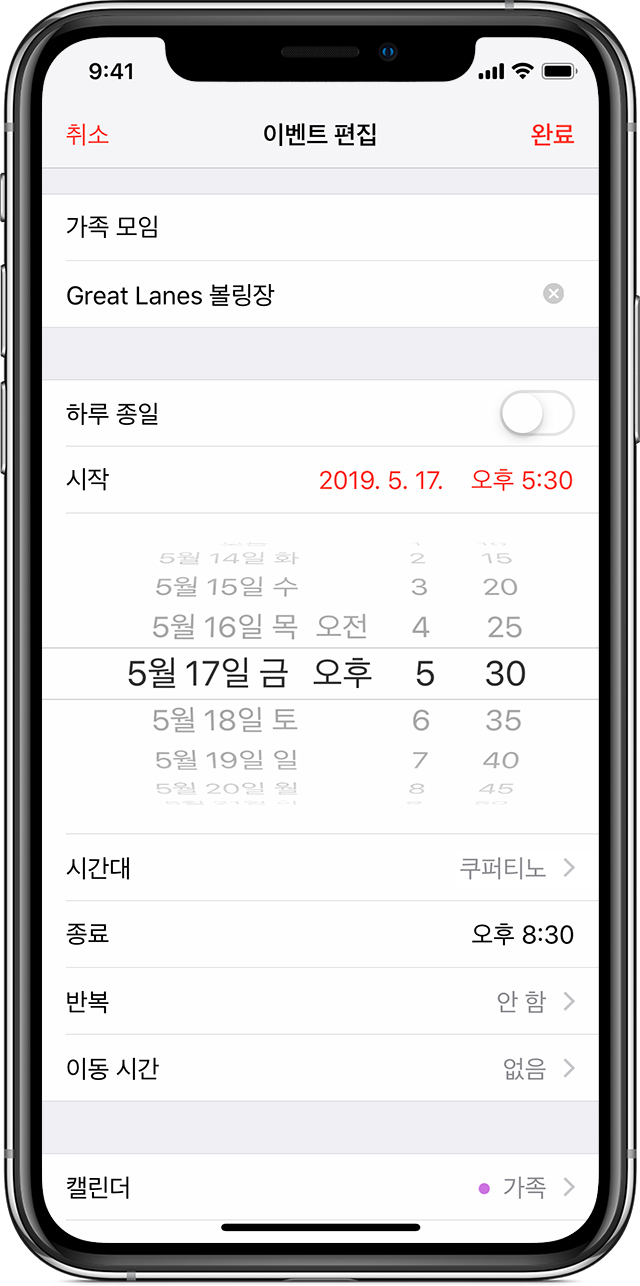Toggle the 하루 종일 switch

[x=537, y=413]
